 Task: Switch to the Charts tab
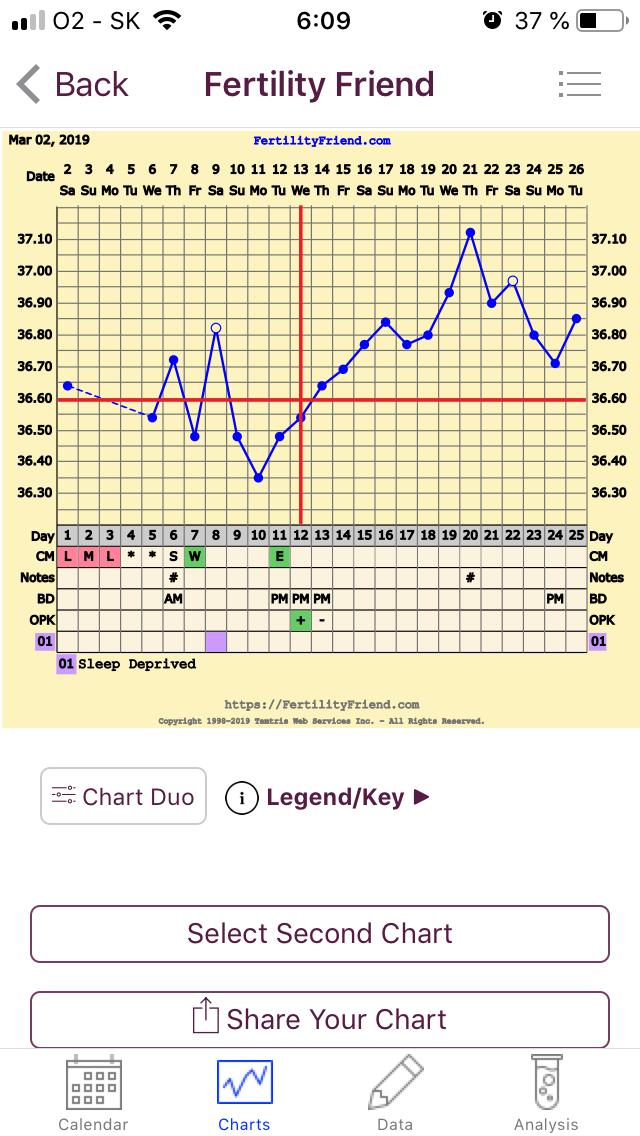point(244,1094)
